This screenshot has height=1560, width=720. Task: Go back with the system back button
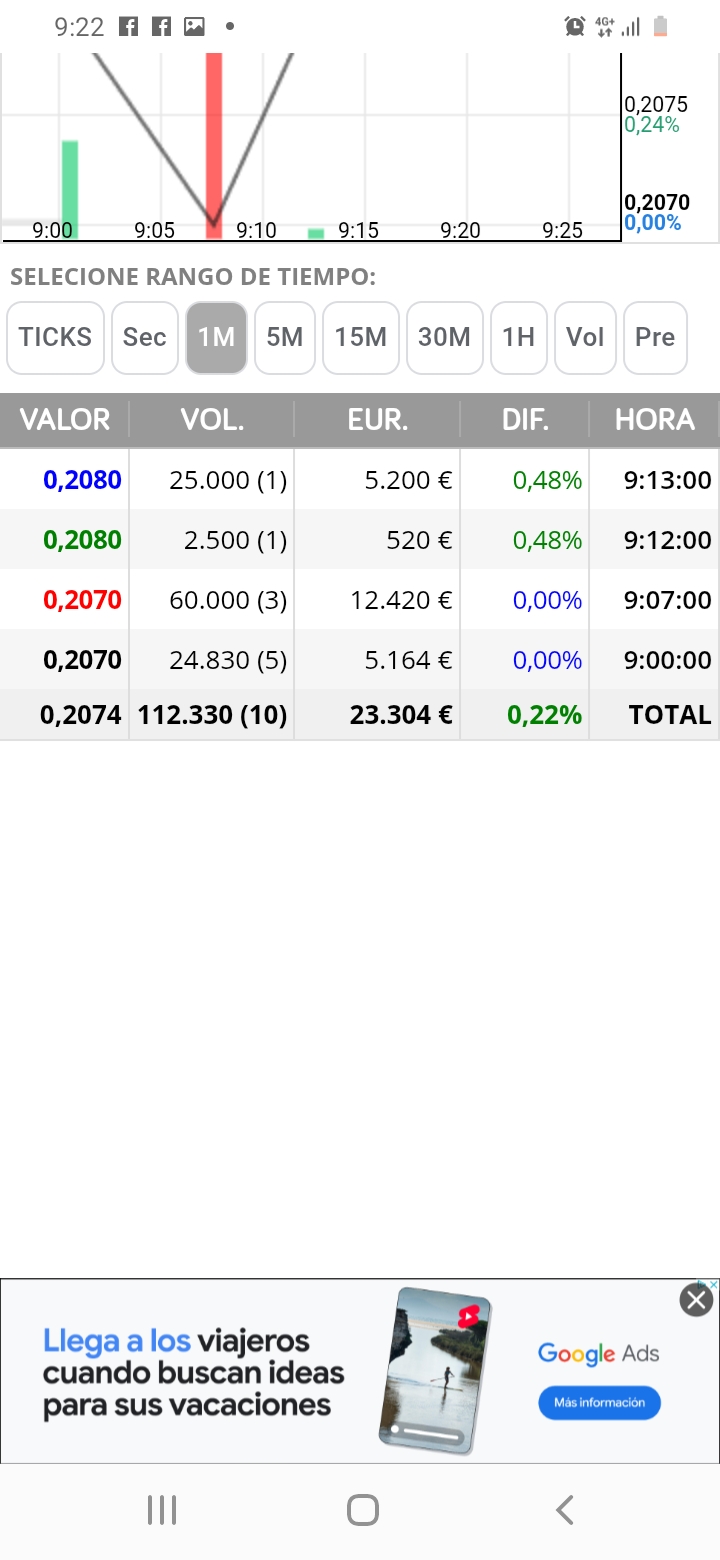click(x=565, y=1510)
